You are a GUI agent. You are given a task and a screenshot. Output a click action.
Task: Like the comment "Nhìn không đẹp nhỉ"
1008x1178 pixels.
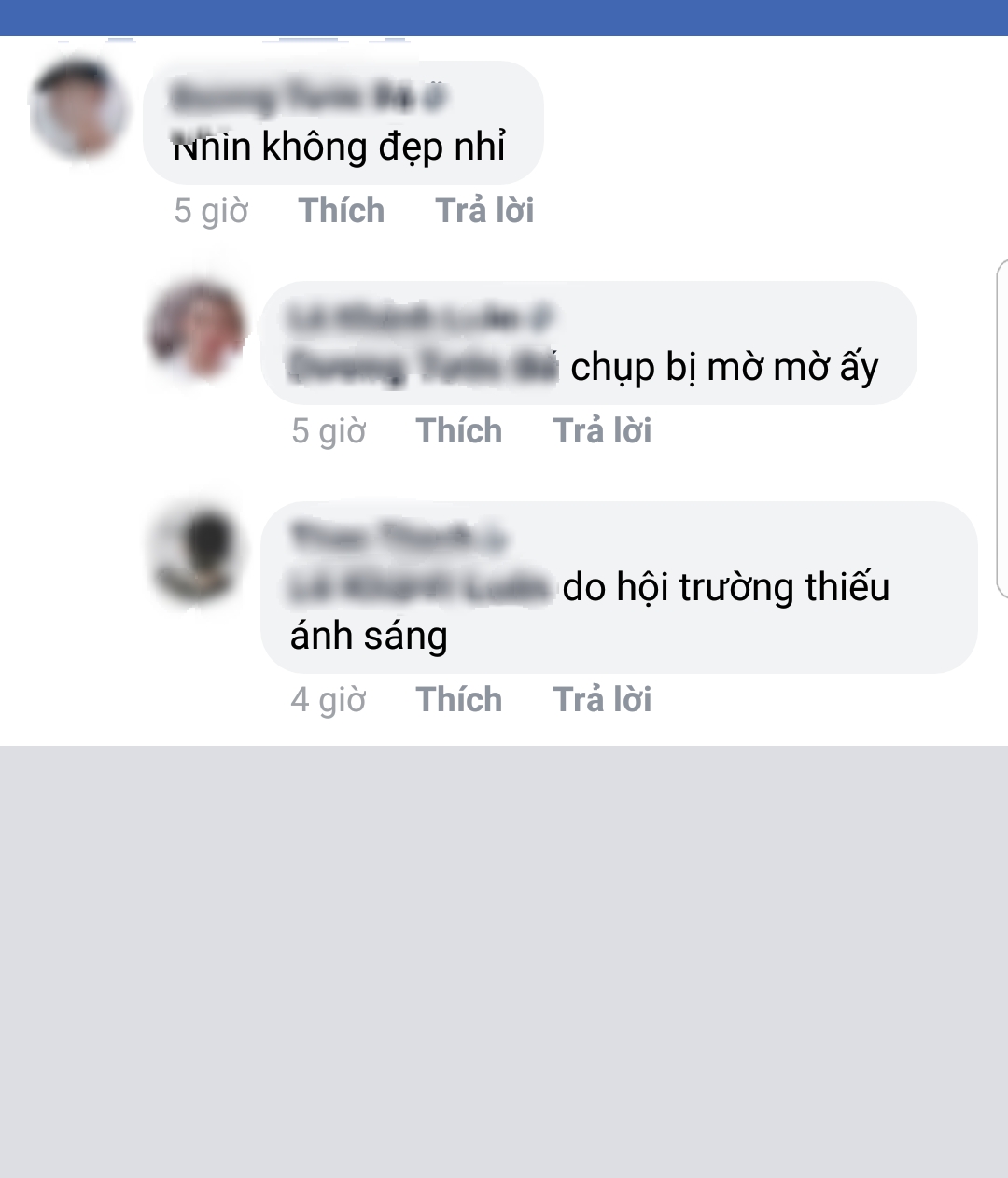click(341, 211)
